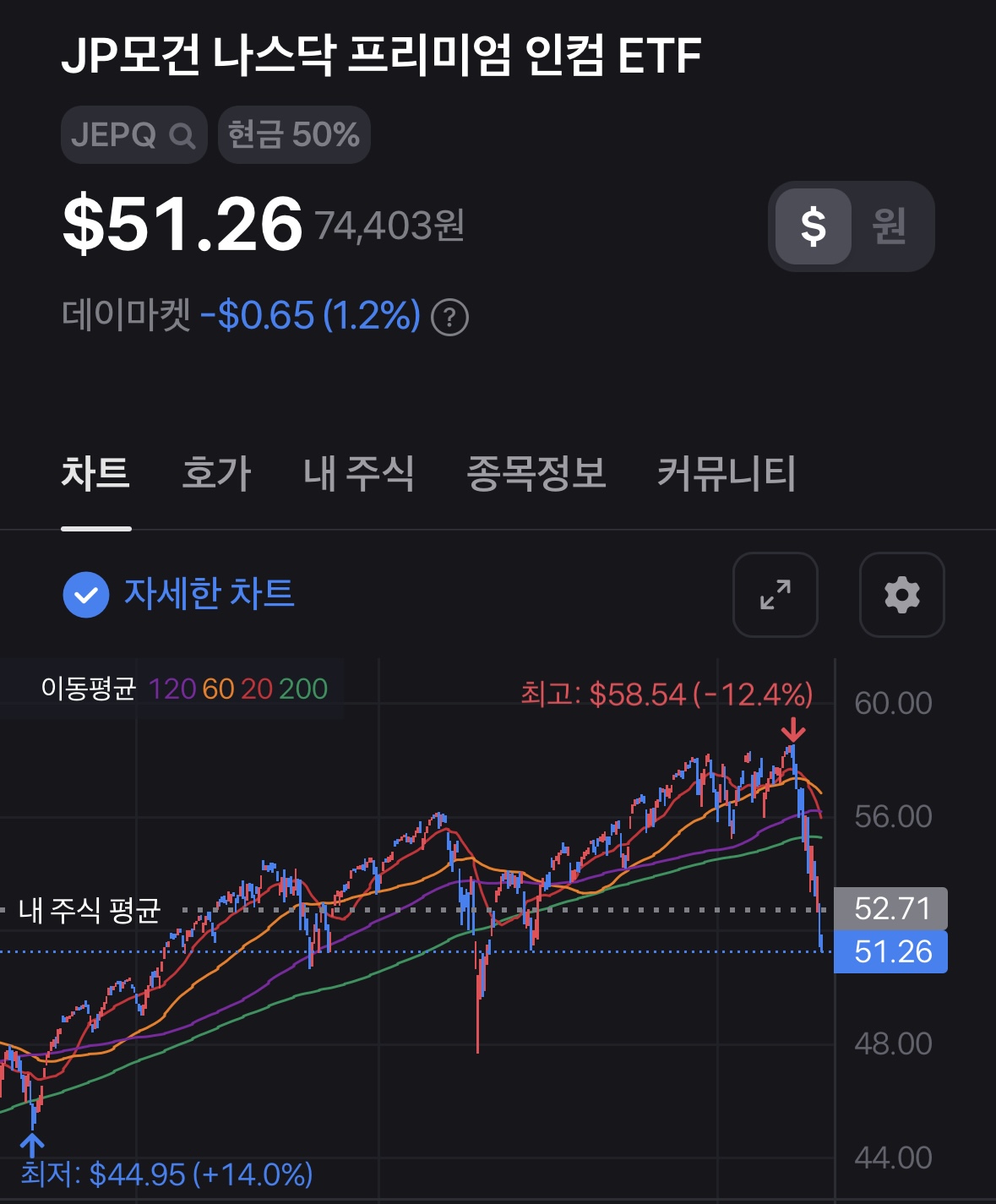Screen dimensions: 996x1204
Task: Open the JEPQ ticker search chip
Action: tap(133, 135)
